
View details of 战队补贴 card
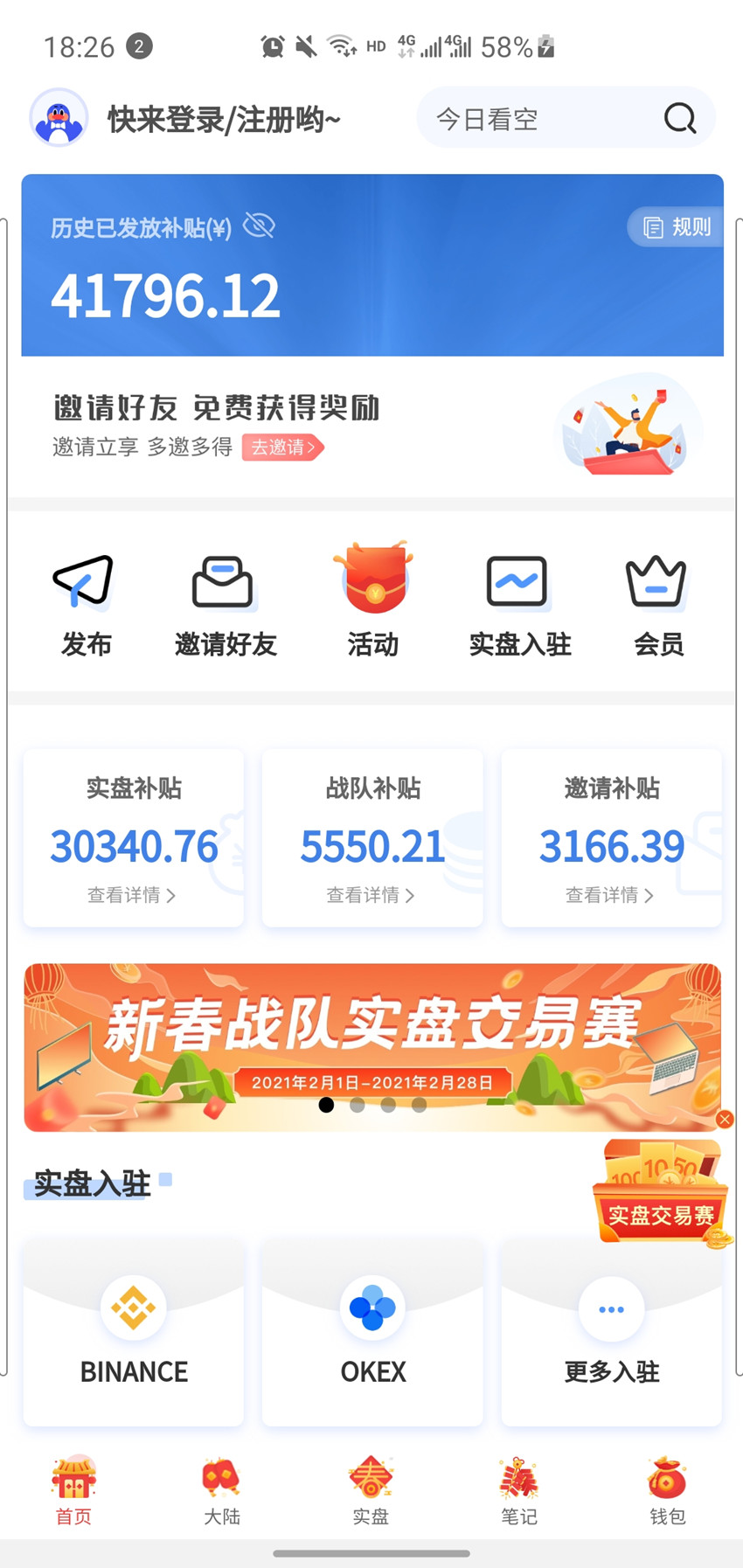[371, 895]
